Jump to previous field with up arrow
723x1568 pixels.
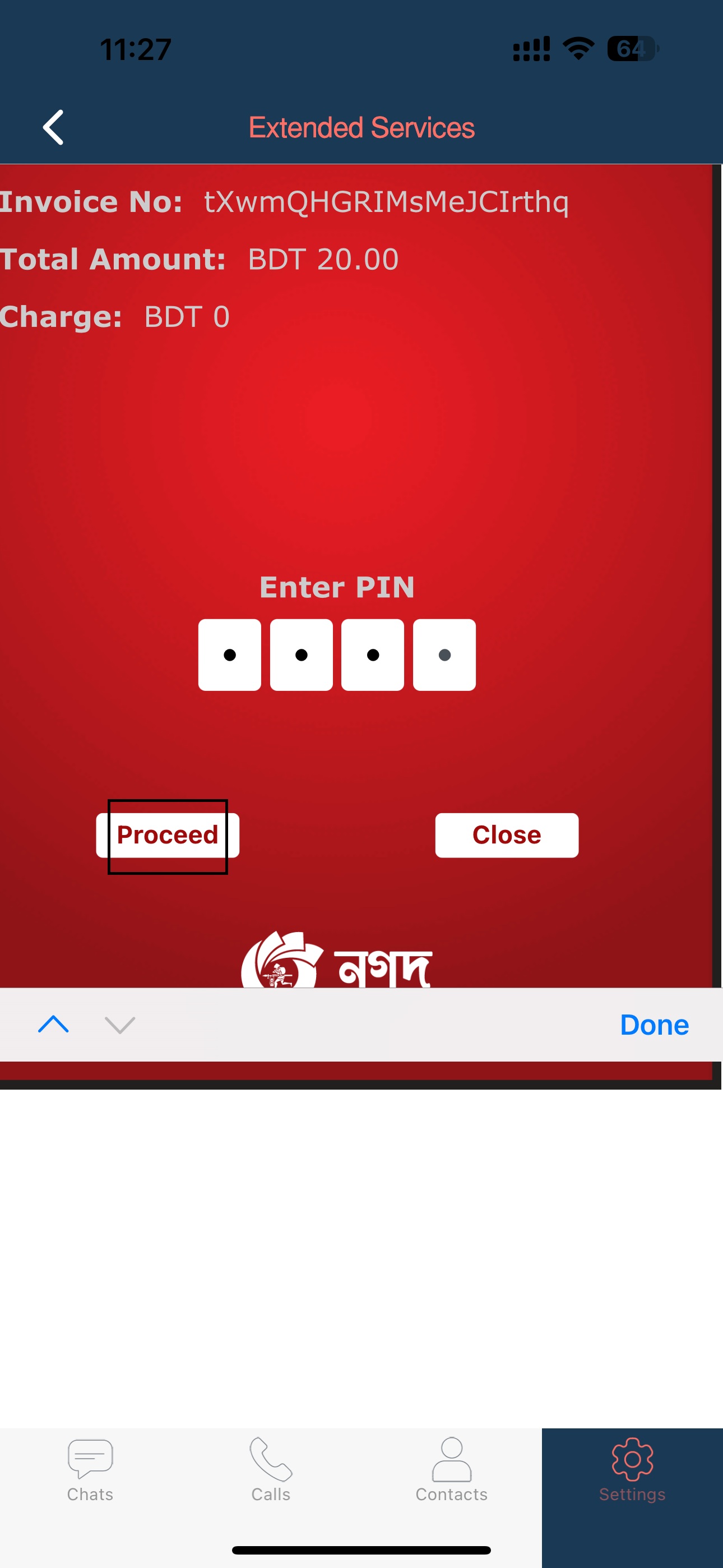[54, 1025]
